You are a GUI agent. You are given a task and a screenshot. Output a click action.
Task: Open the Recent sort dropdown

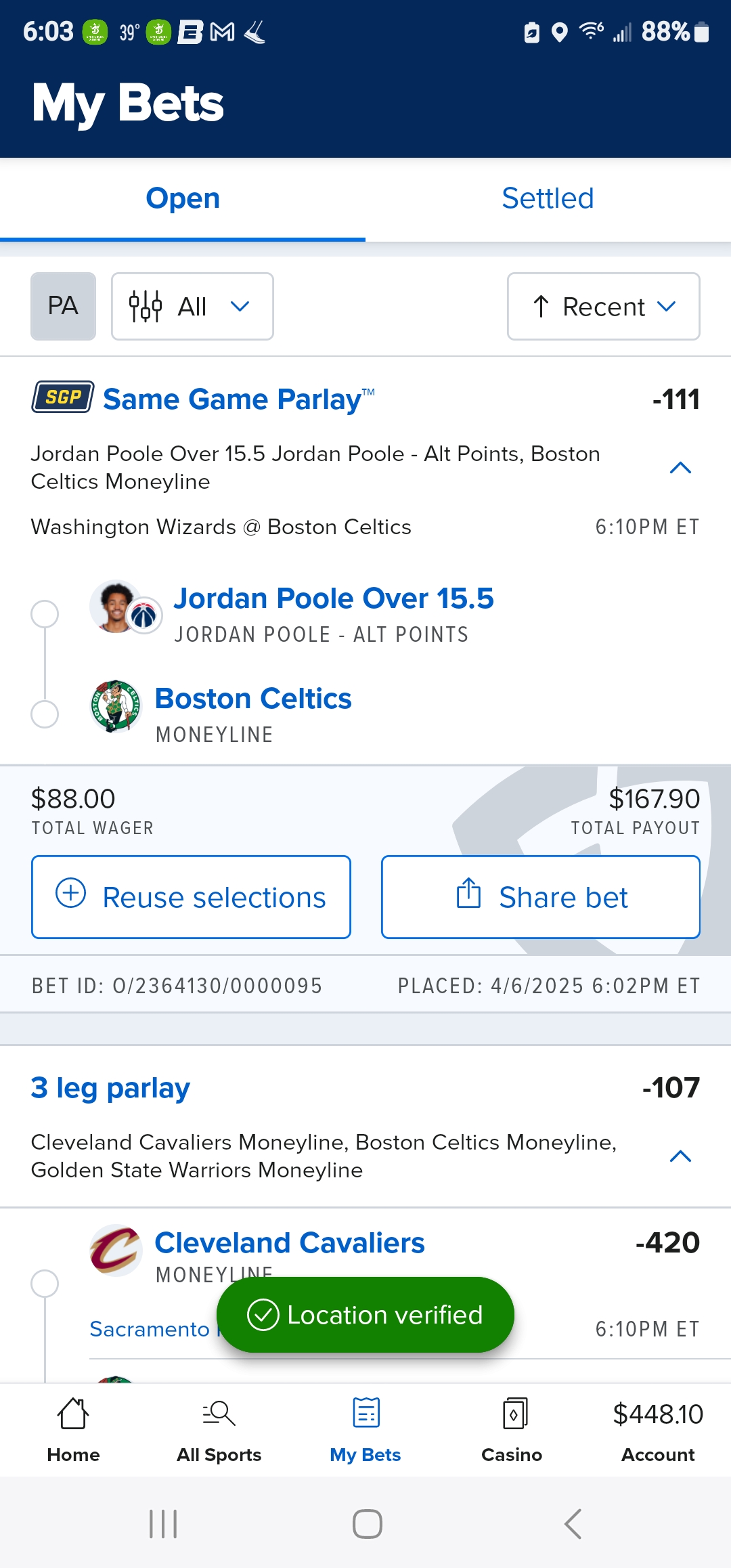tap(603, 306)
